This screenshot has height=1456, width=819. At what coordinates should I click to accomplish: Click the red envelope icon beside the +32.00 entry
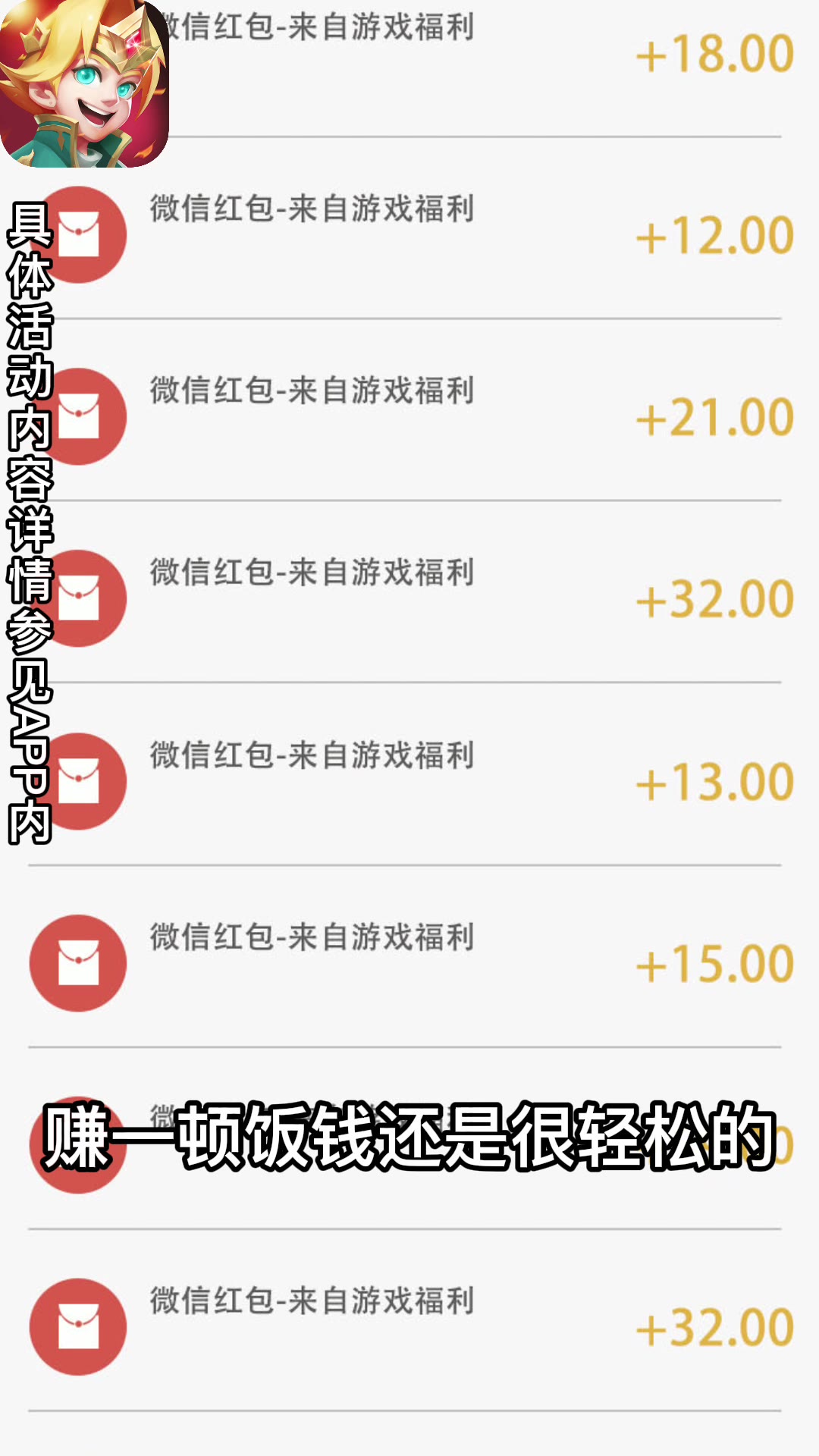pyautogui.click(x=80, y=597)
